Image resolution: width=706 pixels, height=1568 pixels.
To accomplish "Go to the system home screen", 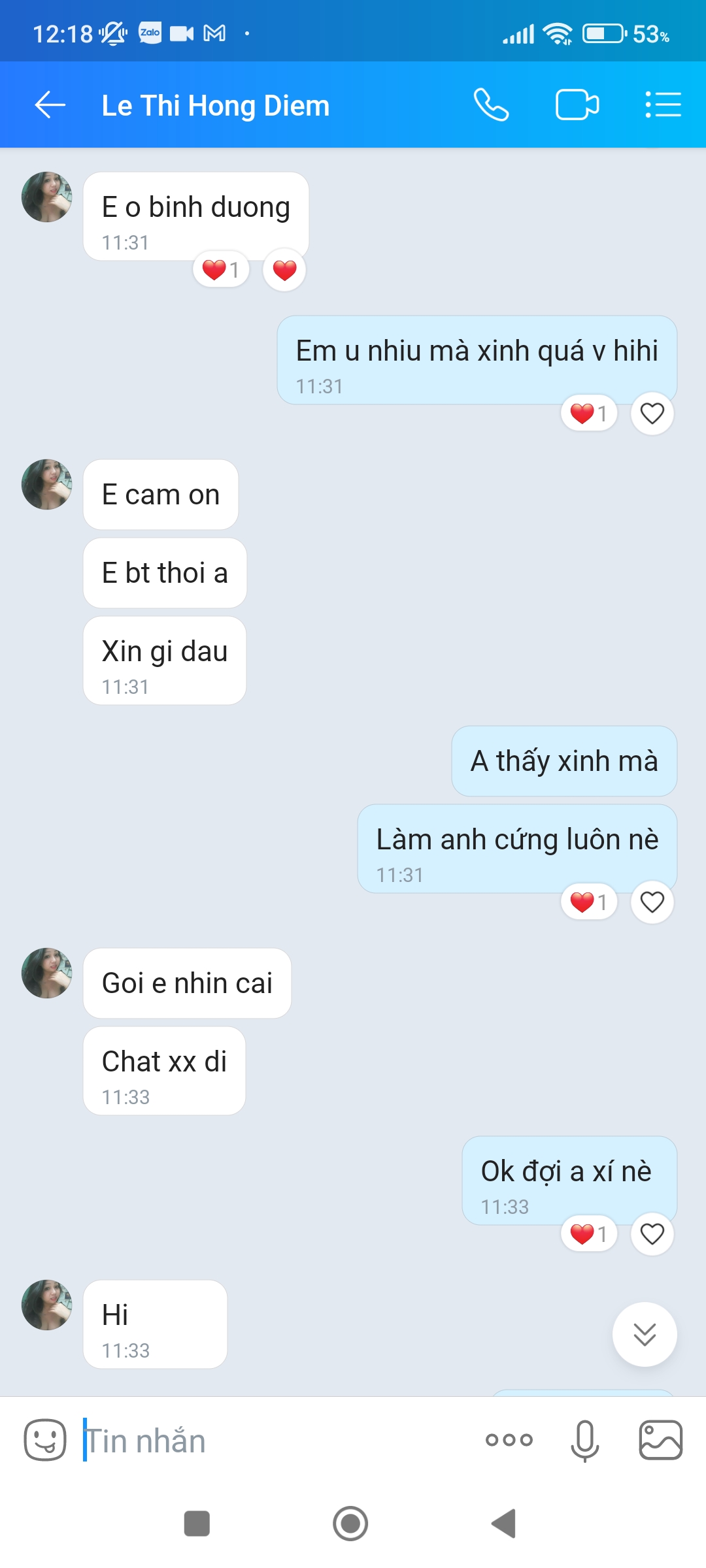I will click(x=350, y=1524).
